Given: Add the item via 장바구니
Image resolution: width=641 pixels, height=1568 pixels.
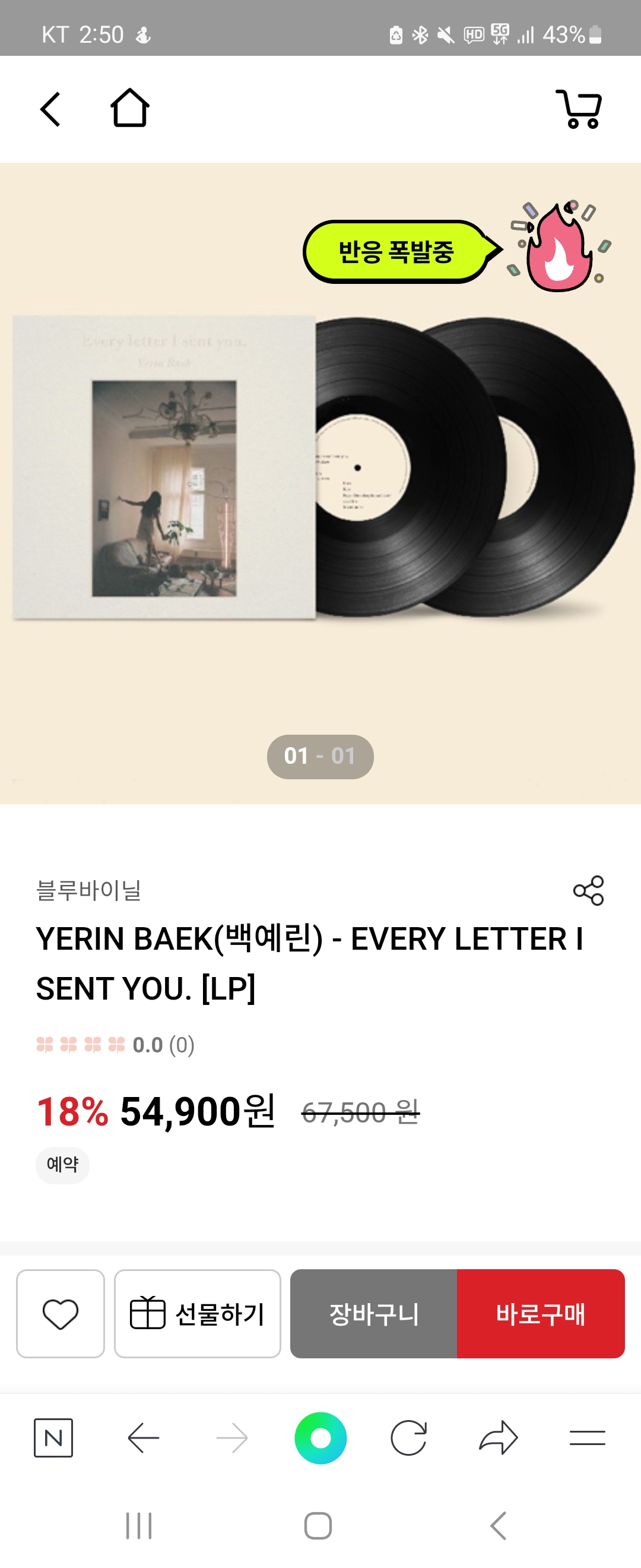Looking at the screenshot, I should click(x=373, y=1314).
